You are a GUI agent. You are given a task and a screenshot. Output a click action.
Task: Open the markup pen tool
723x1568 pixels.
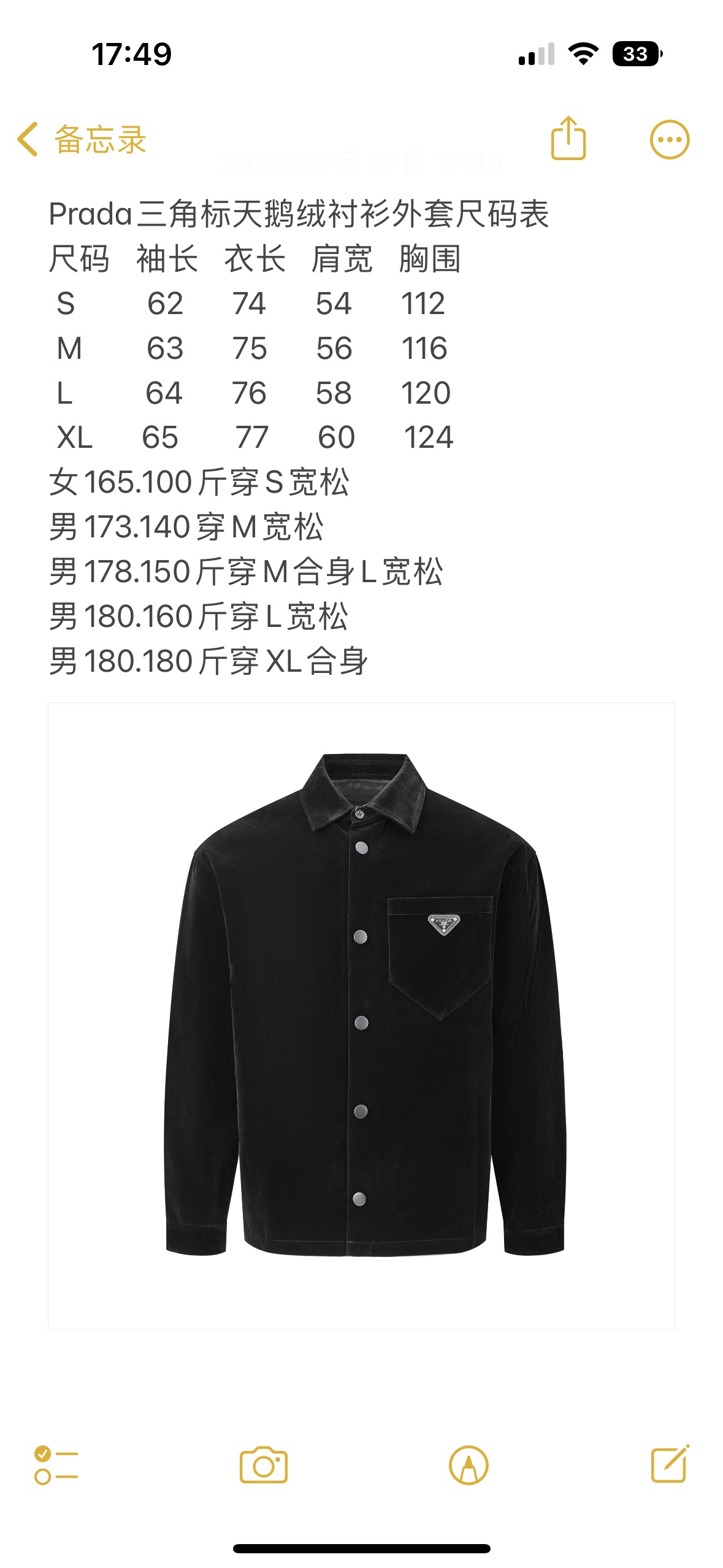[469, 1465]
